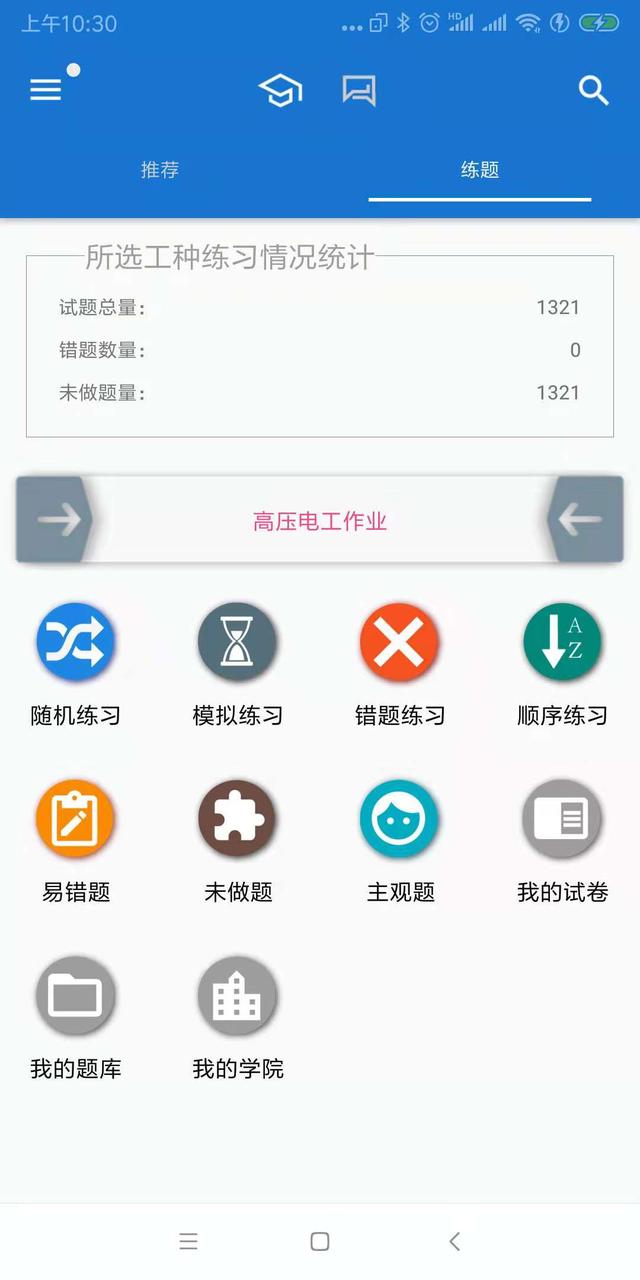640x1280 pixels.
Task: Tap the system back button
Action: [x=454, y=1241]
